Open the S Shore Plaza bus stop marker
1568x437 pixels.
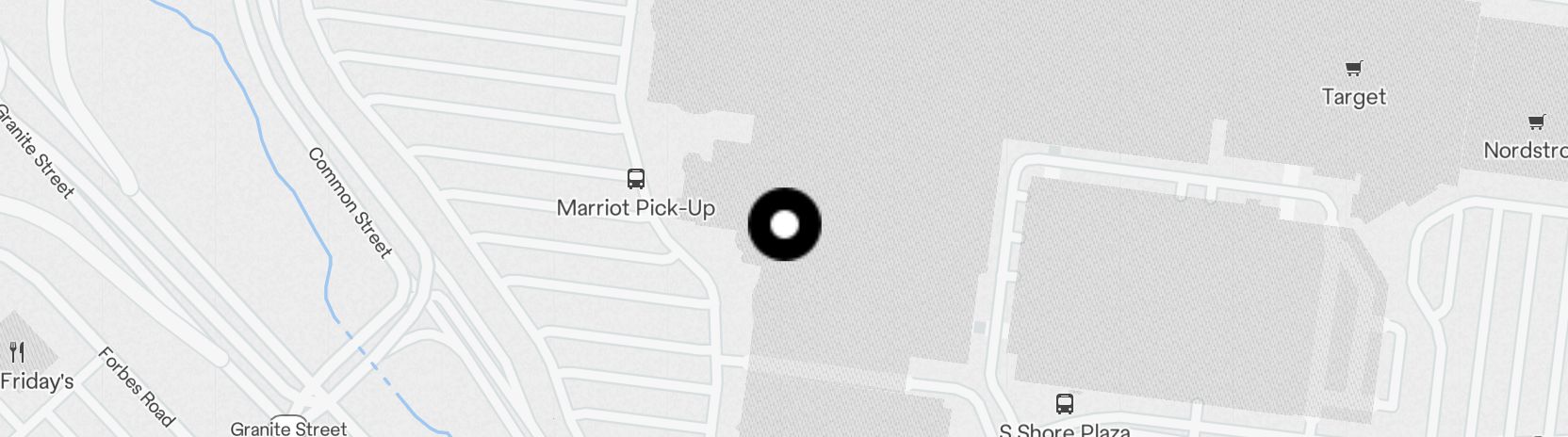click(1065, 404)
